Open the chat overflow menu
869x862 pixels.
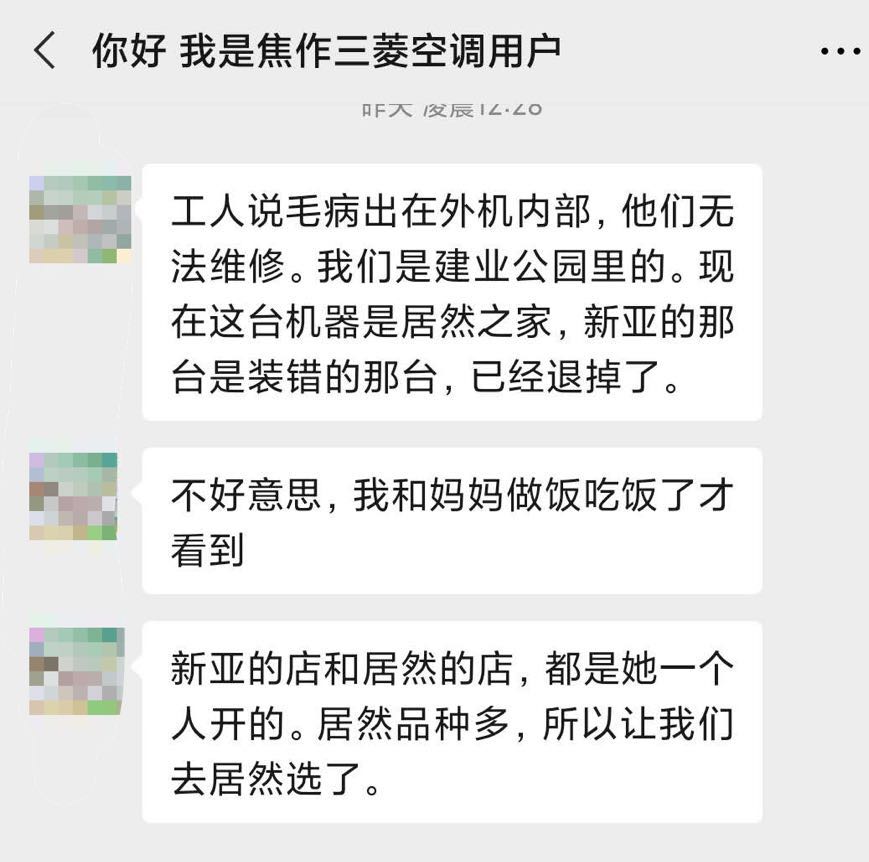[x=838, y=51]
